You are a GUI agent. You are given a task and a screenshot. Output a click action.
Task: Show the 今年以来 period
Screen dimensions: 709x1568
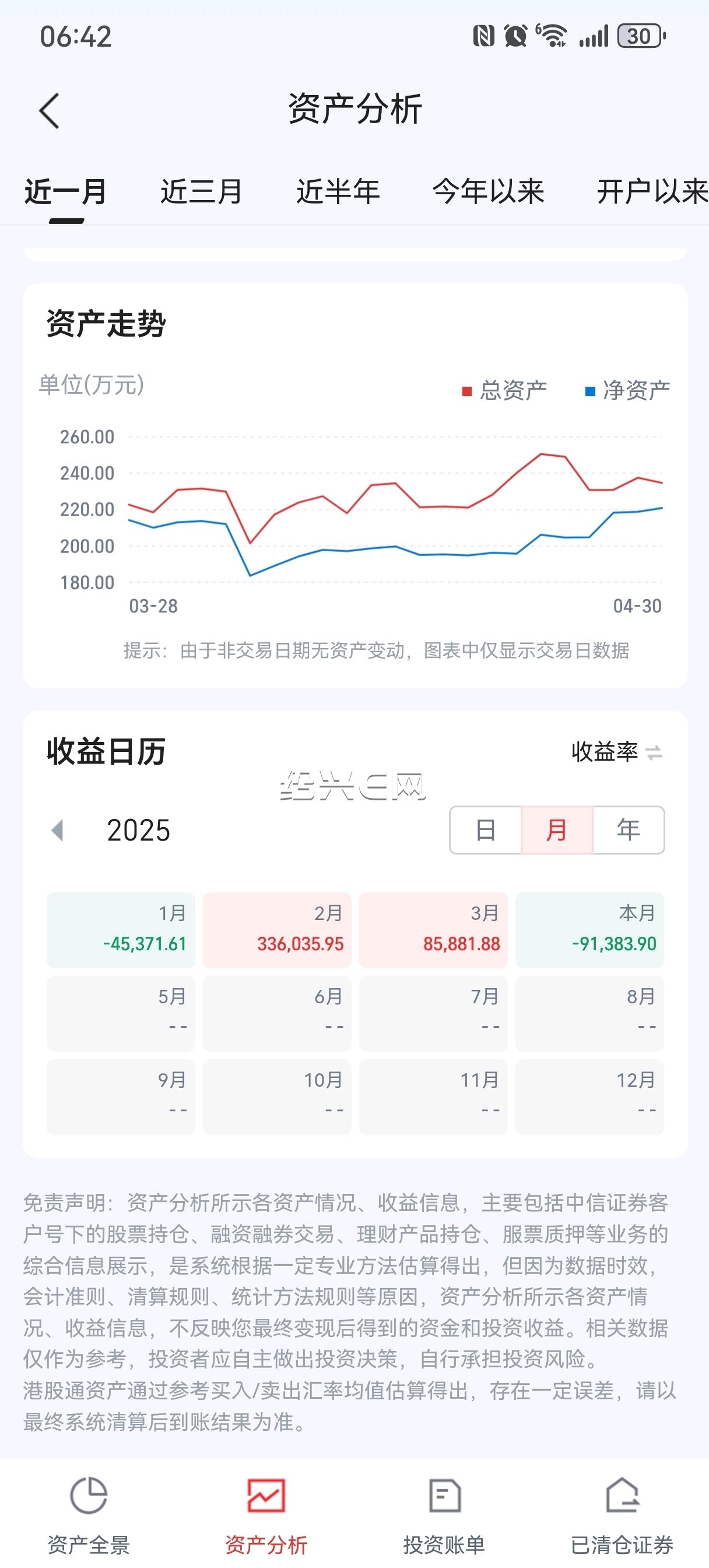(488, 192)
